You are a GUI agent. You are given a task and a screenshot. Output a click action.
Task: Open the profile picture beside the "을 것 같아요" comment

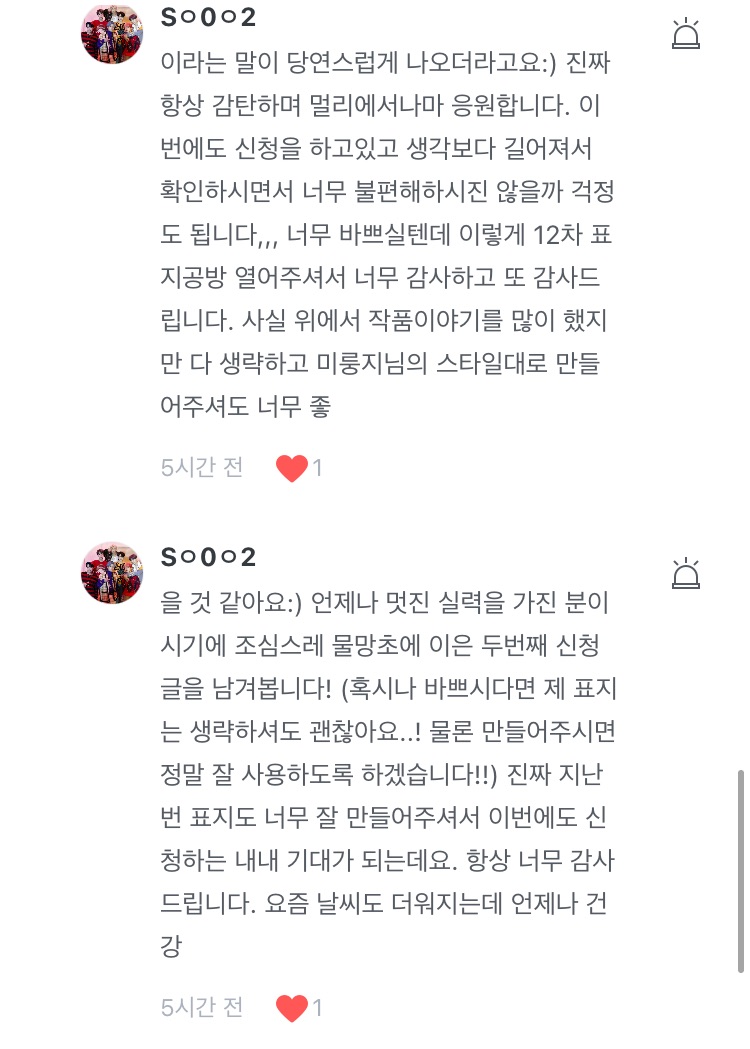click(x=112, y=573)
